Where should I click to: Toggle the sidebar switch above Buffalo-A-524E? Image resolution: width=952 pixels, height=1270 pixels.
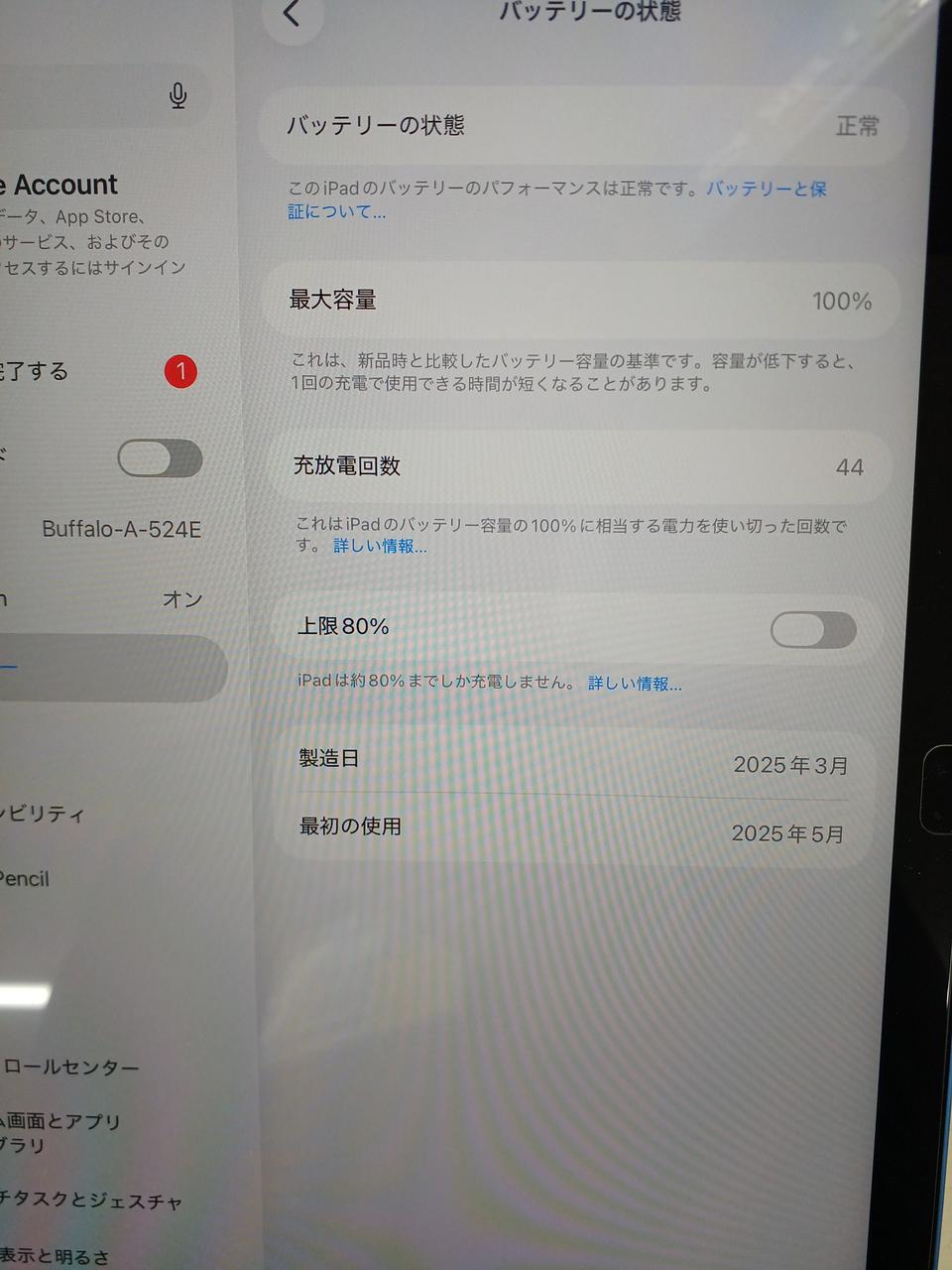(x=161, y=458)
